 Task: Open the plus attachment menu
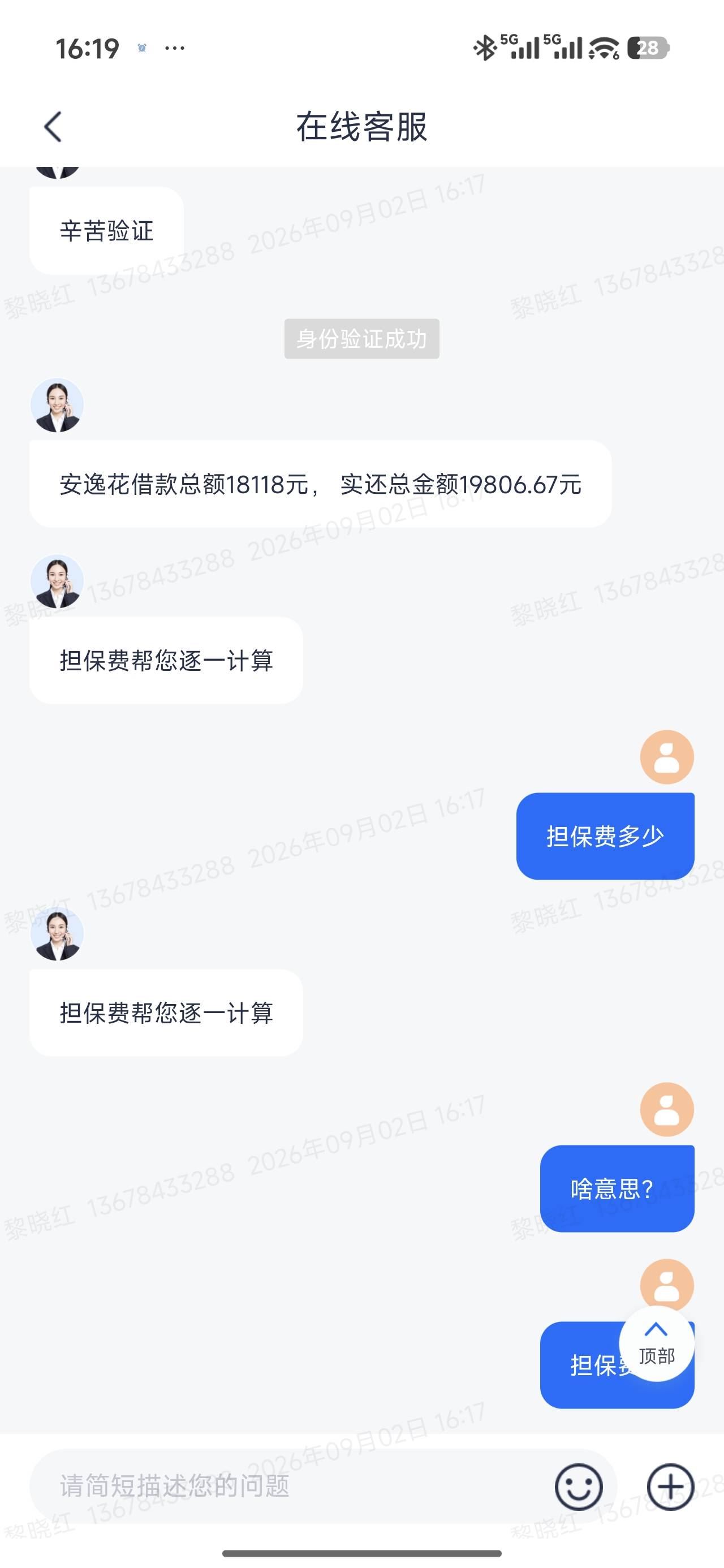coord(670,1487)
